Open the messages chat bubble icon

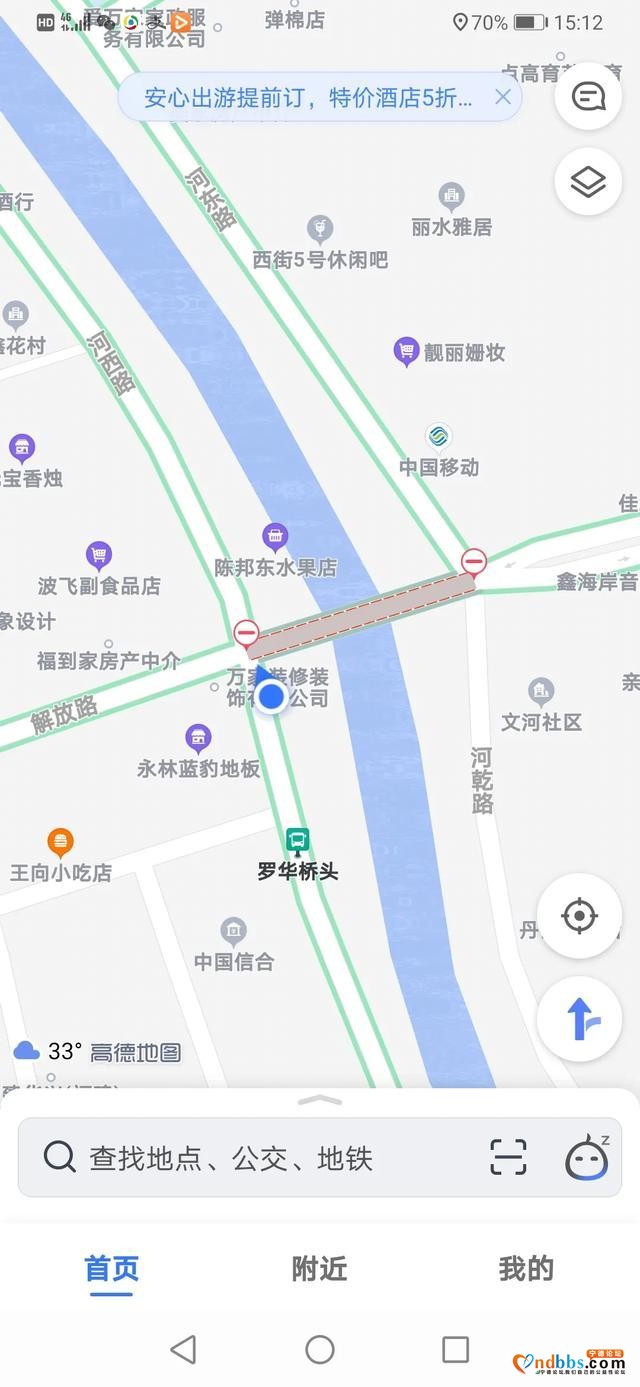tap(589, 96)
